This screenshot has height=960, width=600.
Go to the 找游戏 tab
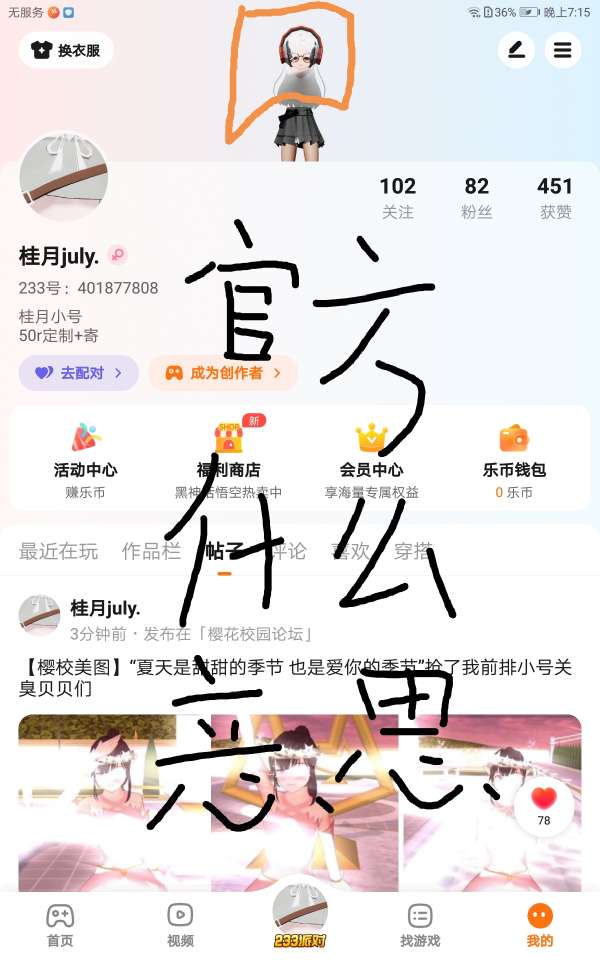420,925
